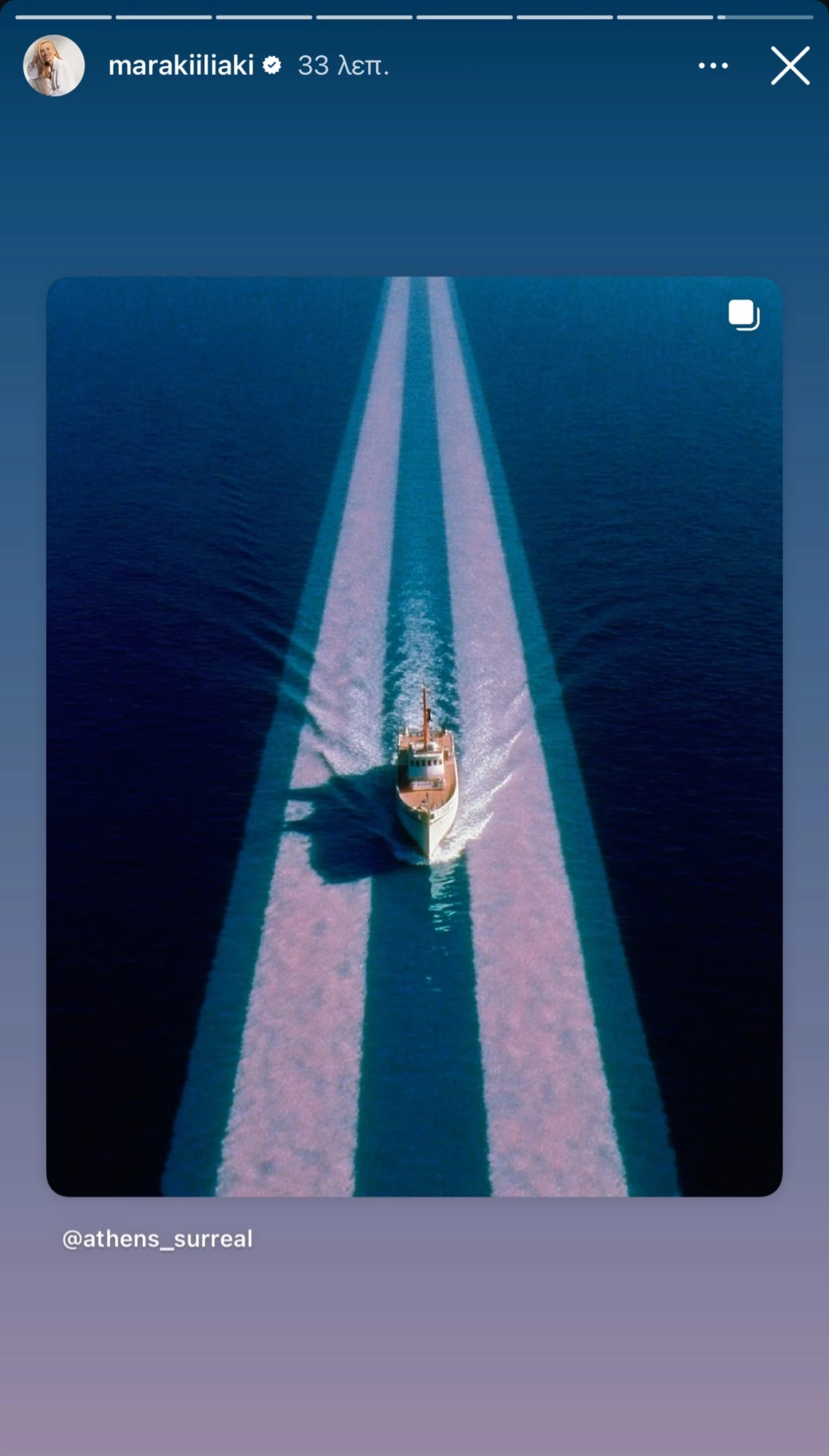This screenshot has width=829, height=1456.
Task: Open the story options menu
Action: tap(712, 65)
